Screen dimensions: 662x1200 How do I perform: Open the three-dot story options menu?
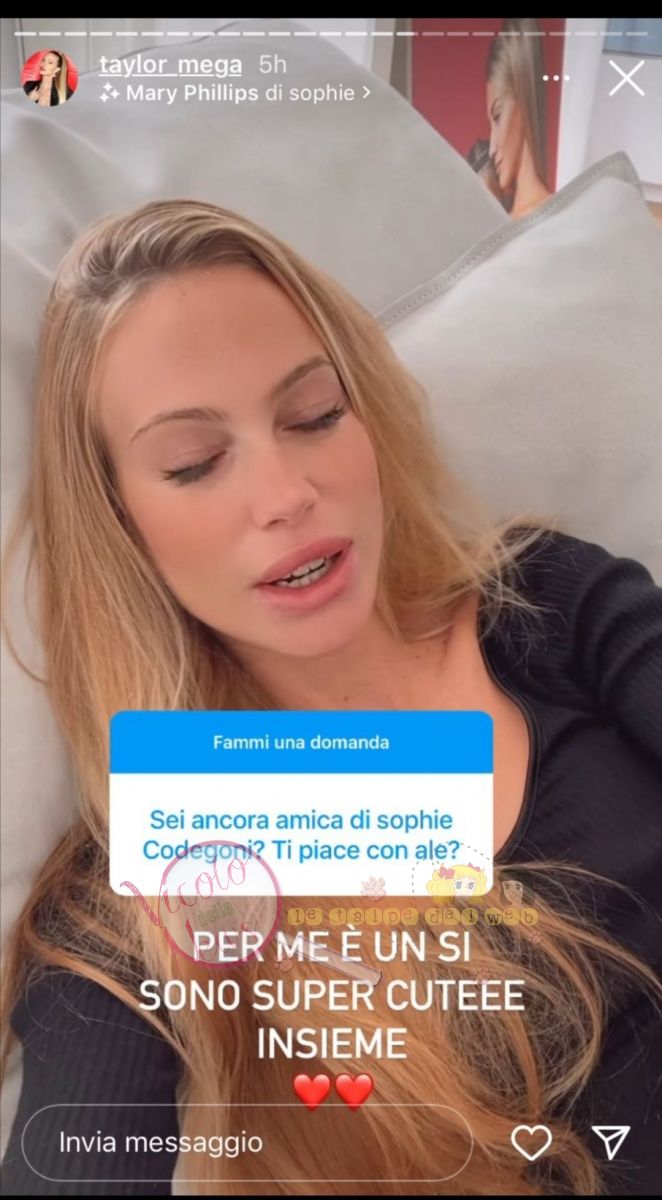[557, 78]
